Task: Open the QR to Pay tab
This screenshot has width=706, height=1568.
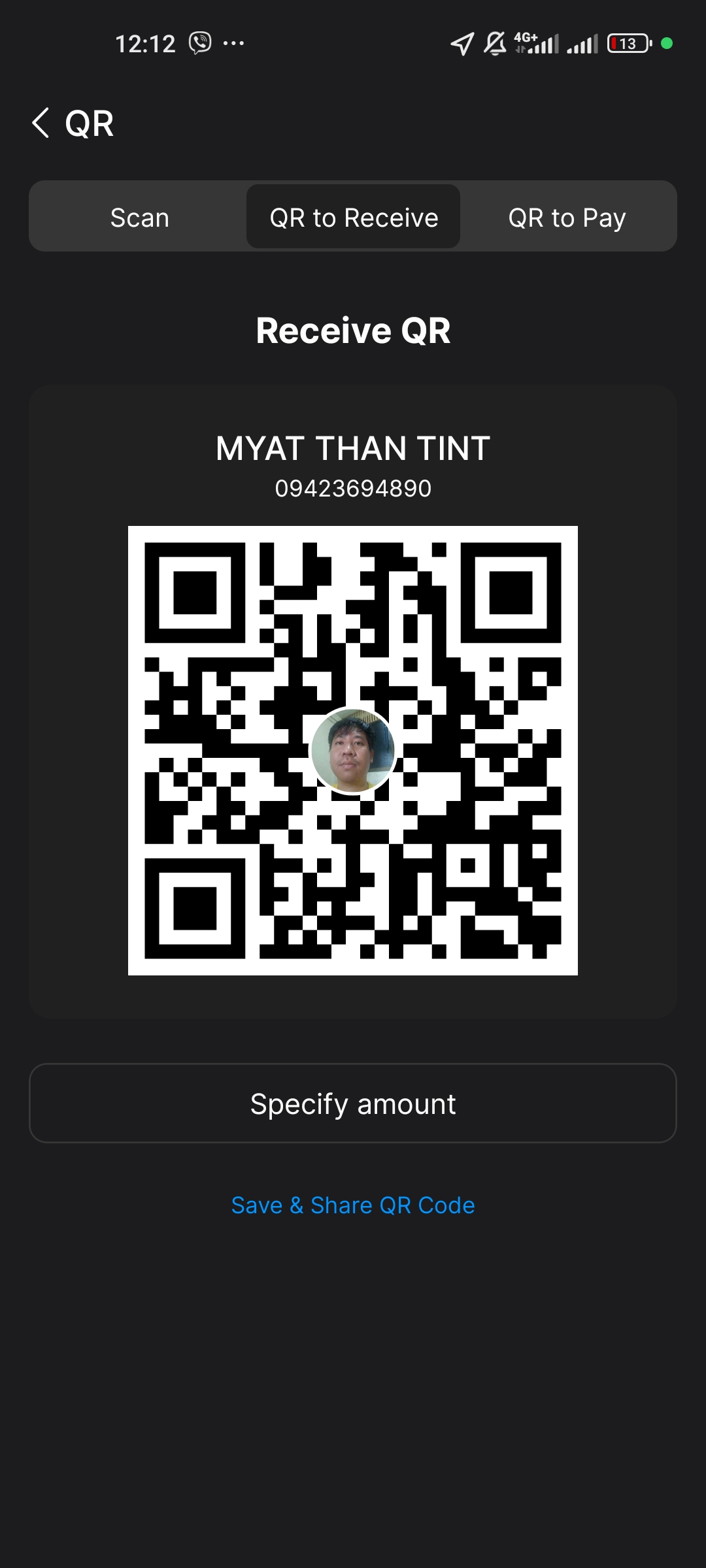Action: (567, 217)
